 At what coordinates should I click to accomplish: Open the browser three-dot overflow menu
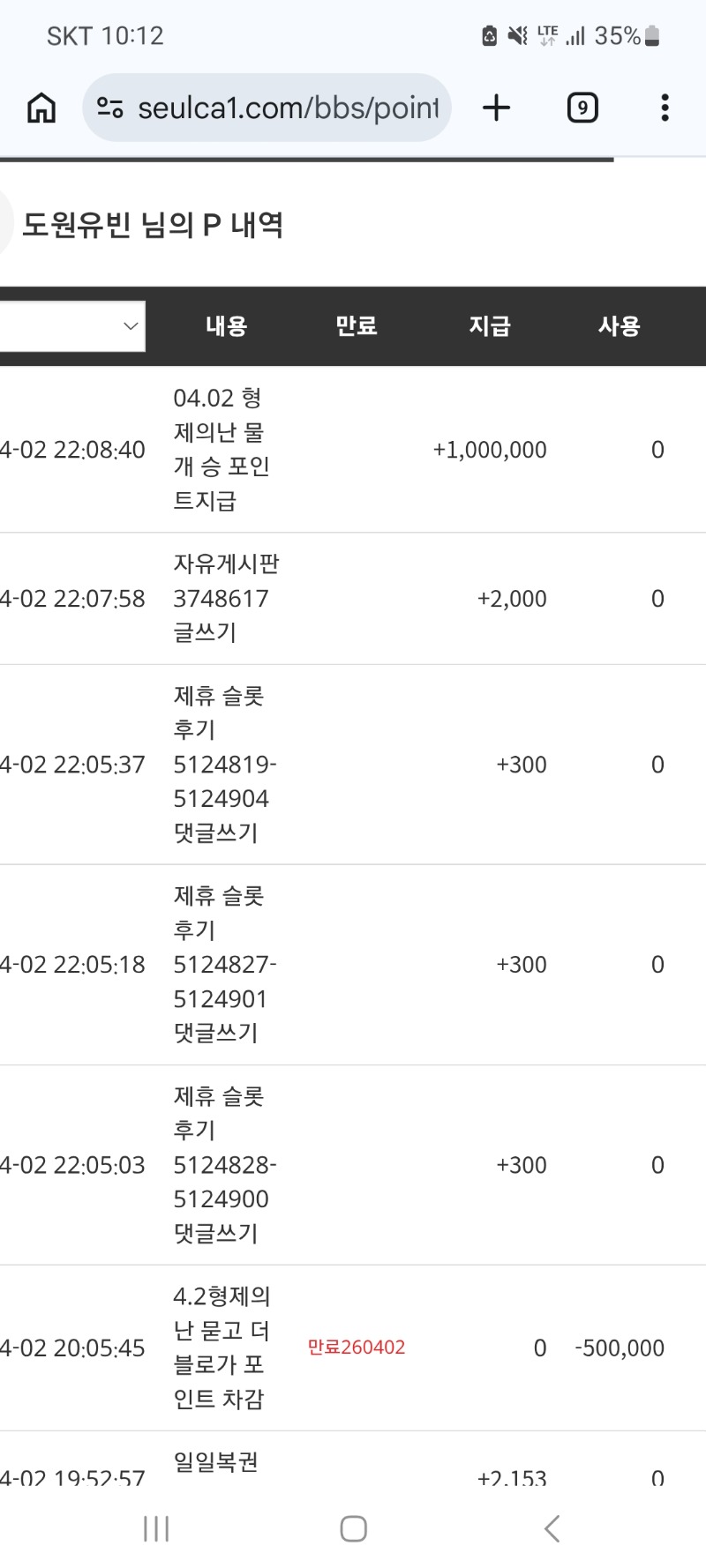click(x=665, y=108)
